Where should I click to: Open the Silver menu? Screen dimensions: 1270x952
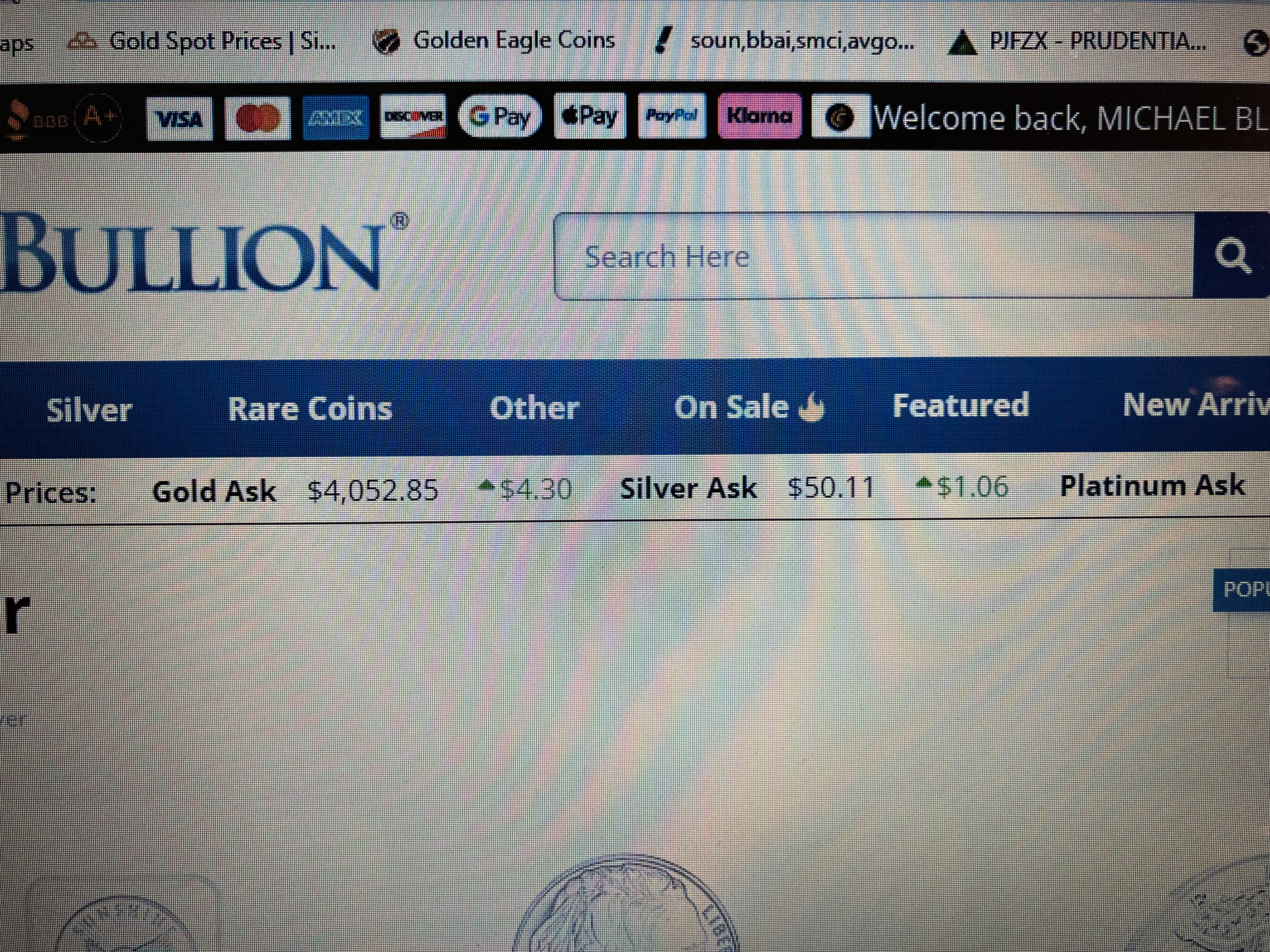(89, 410)
